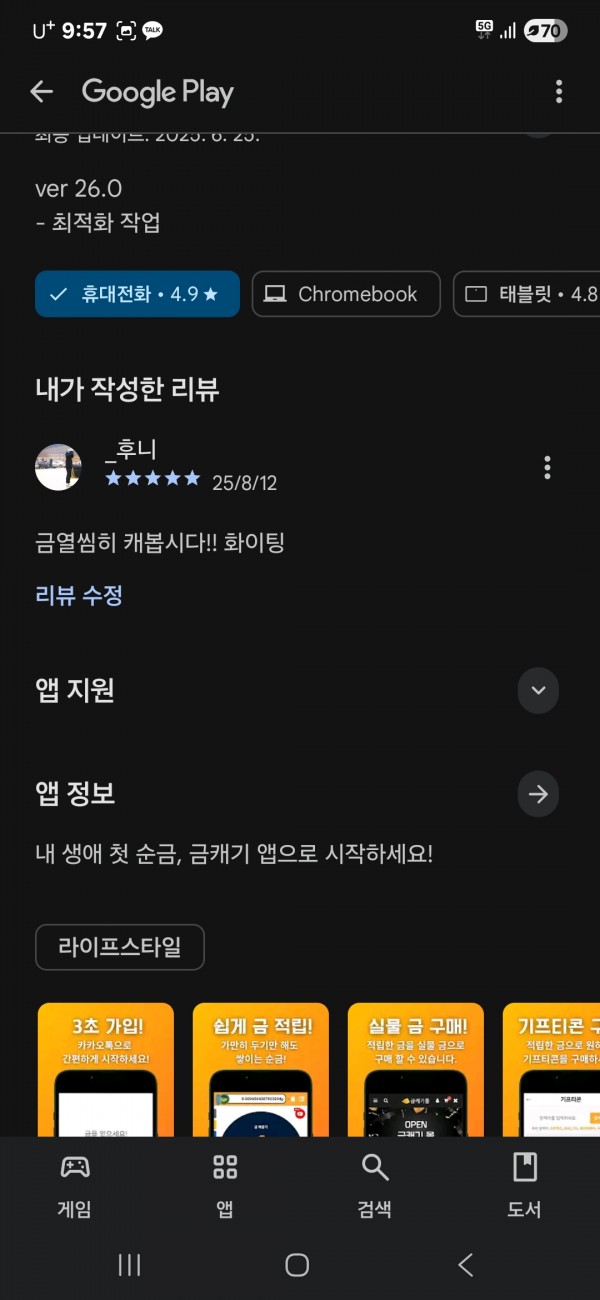
Task: Select the 휴대전화 4.9 rating chip
Action: point(137,294)
